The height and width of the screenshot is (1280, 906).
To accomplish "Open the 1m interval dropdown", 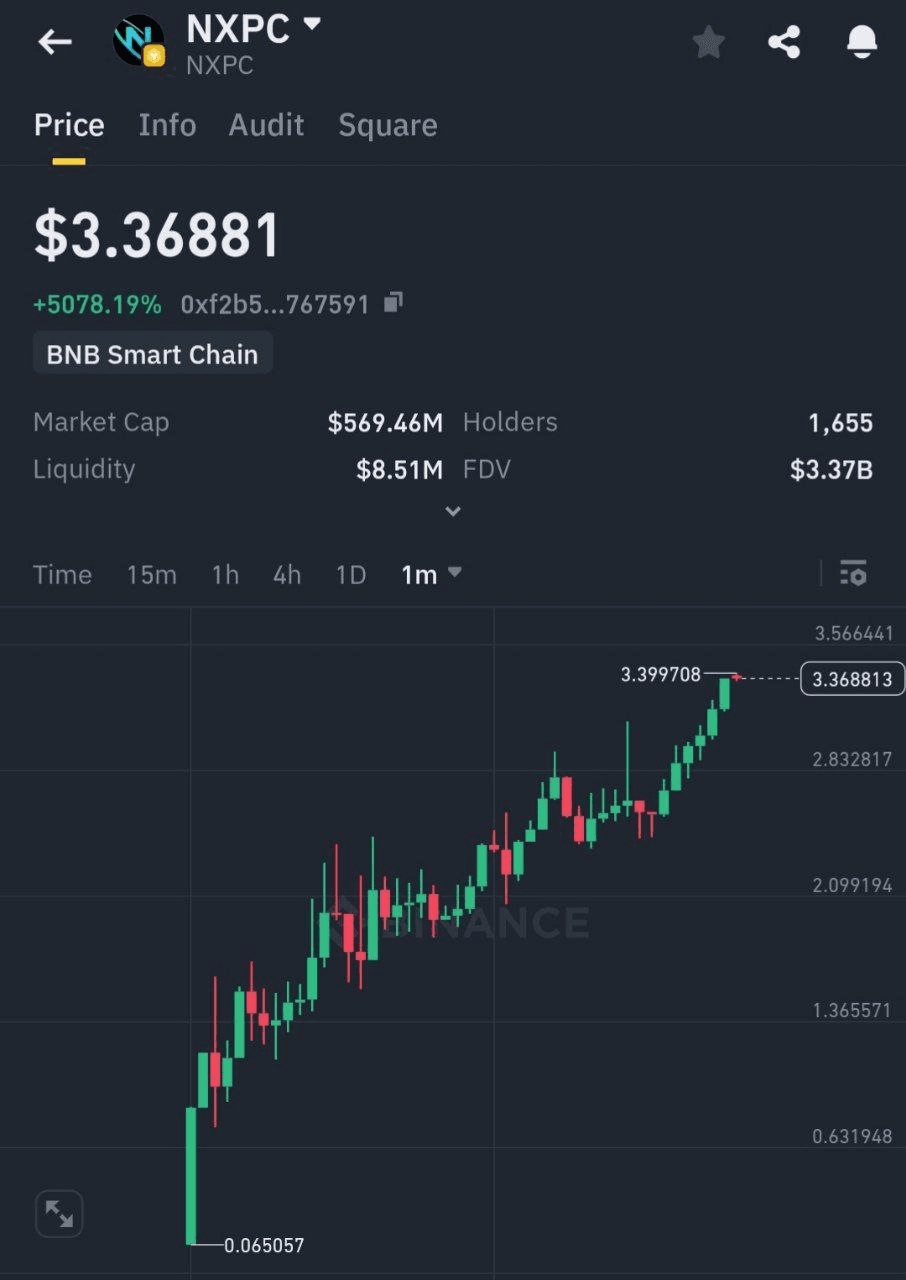I will (x=431, y=574).
